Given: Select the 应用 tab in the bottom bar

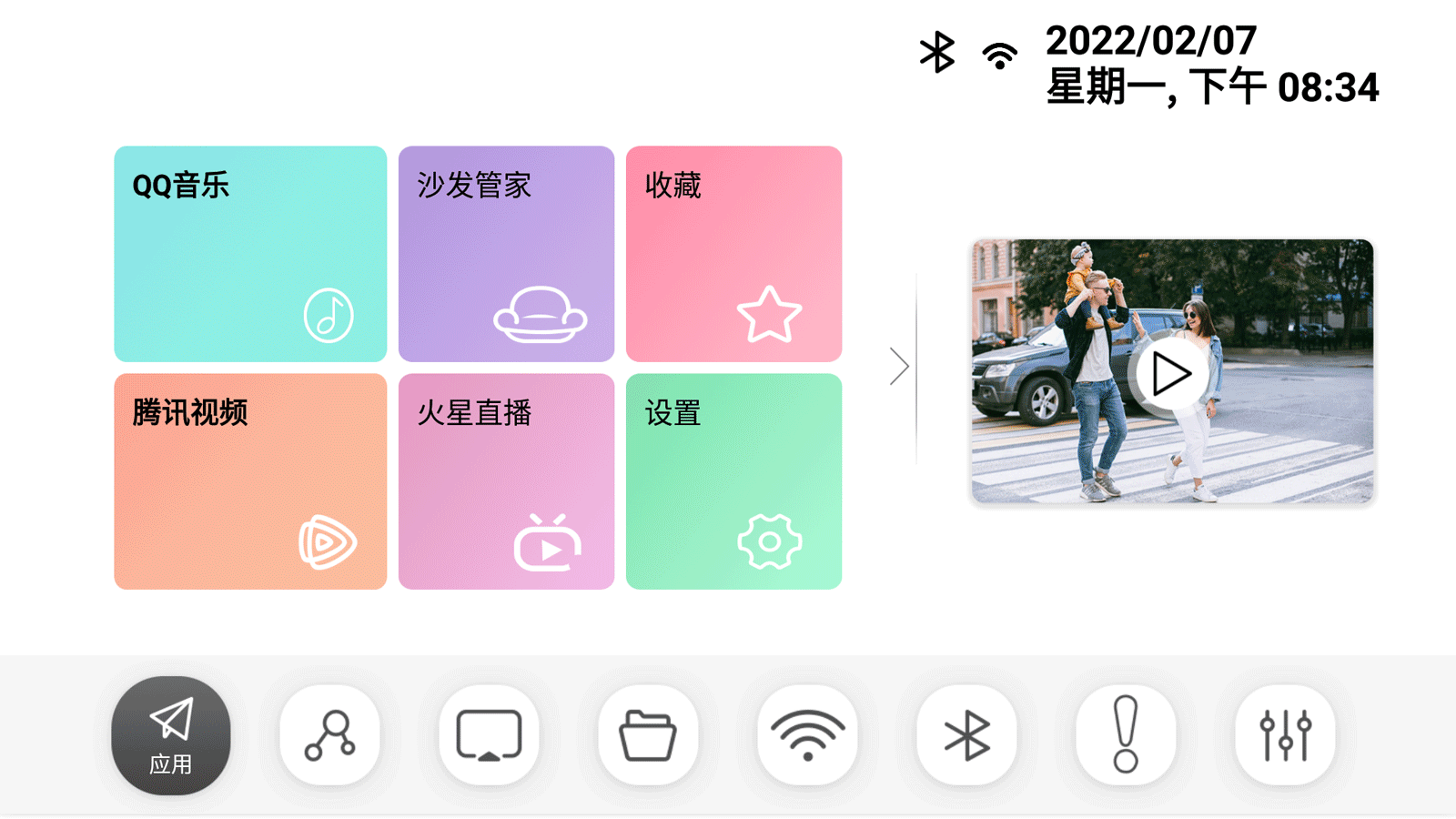Looking at the screenshot, I should click(x=171, y=735).
